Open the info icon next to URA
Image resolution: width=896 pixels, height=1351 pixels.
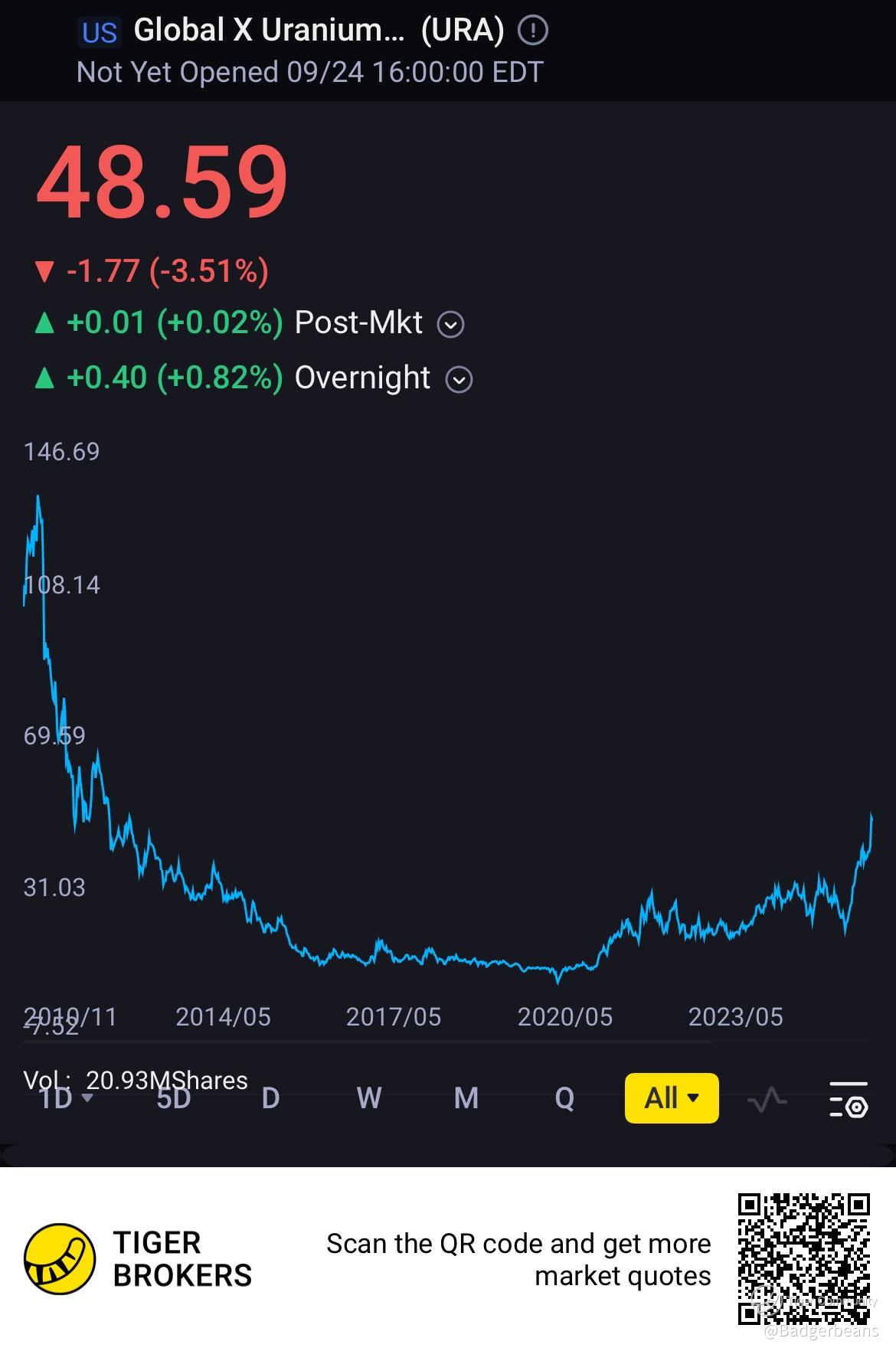point(533,31)
